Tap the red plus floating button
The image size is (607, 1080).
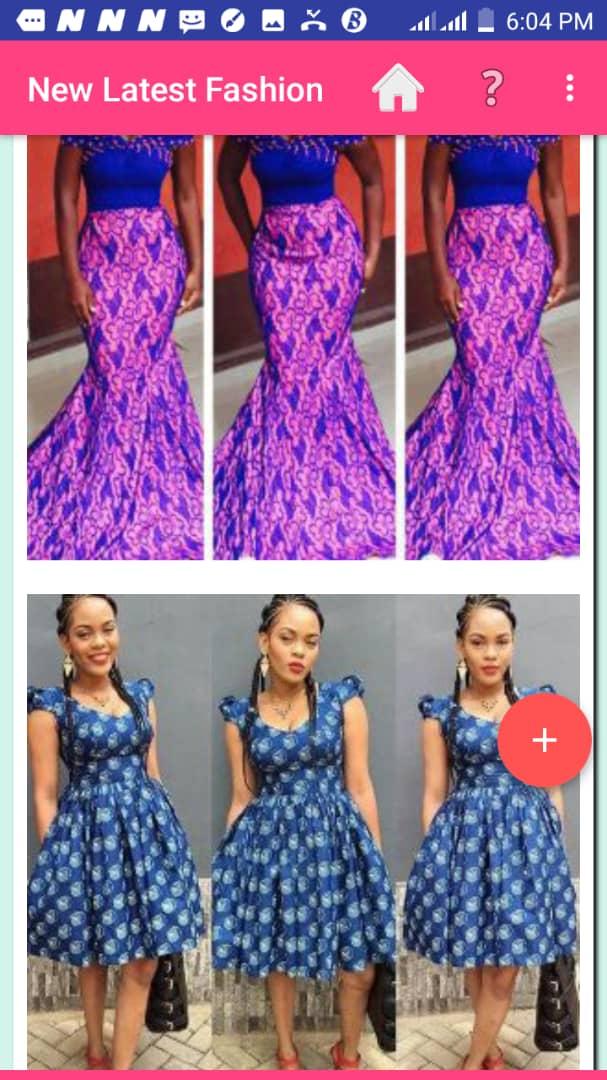pos(544,740)
